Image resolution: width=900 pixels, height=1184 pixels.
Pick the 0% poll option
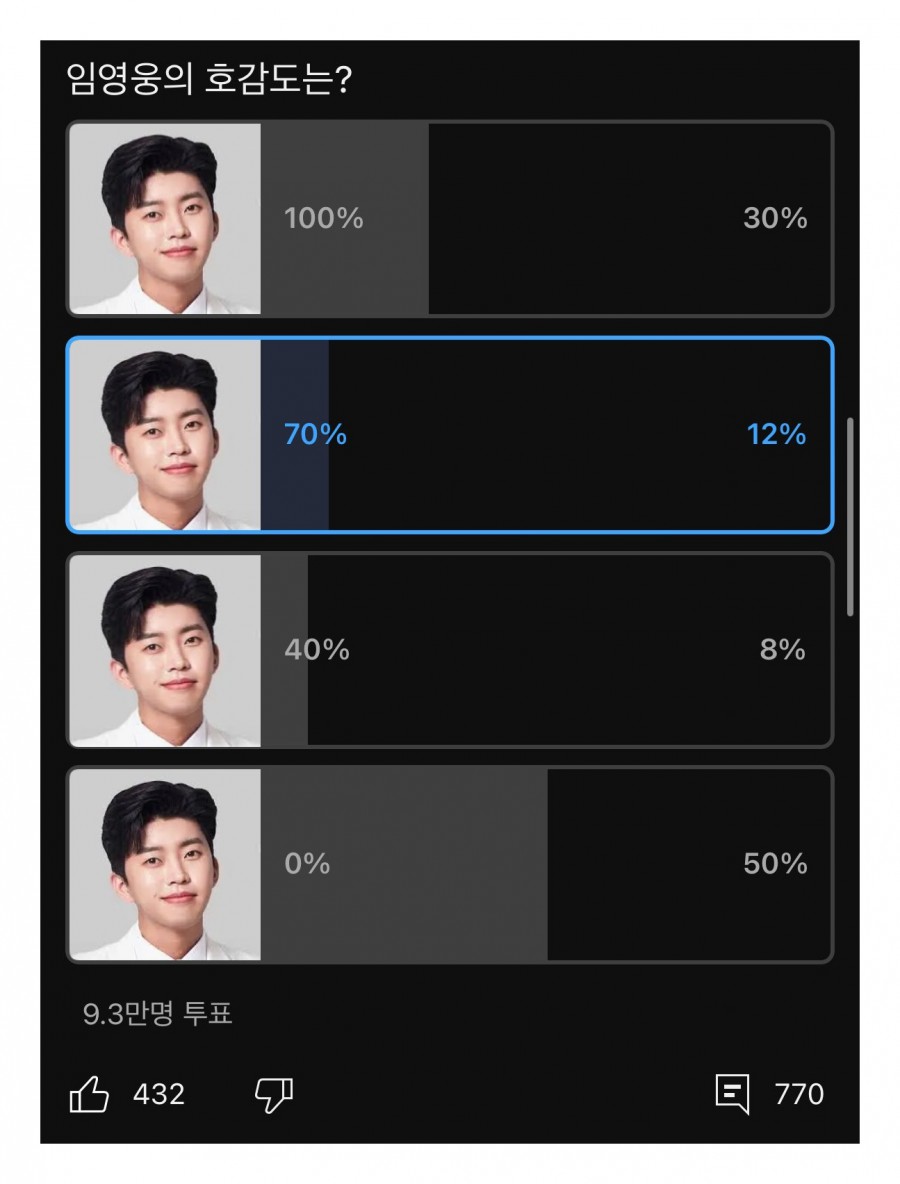[450, 864]
